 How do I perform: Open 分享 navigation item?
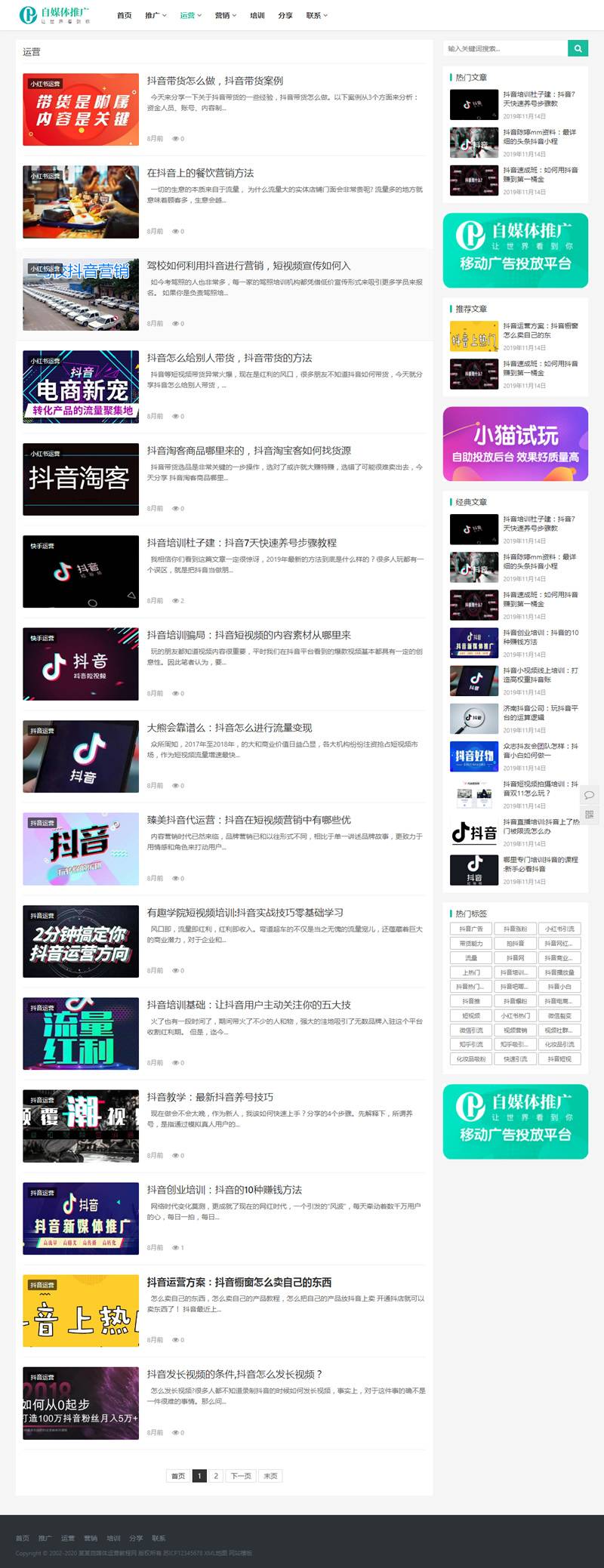[285, 15]
